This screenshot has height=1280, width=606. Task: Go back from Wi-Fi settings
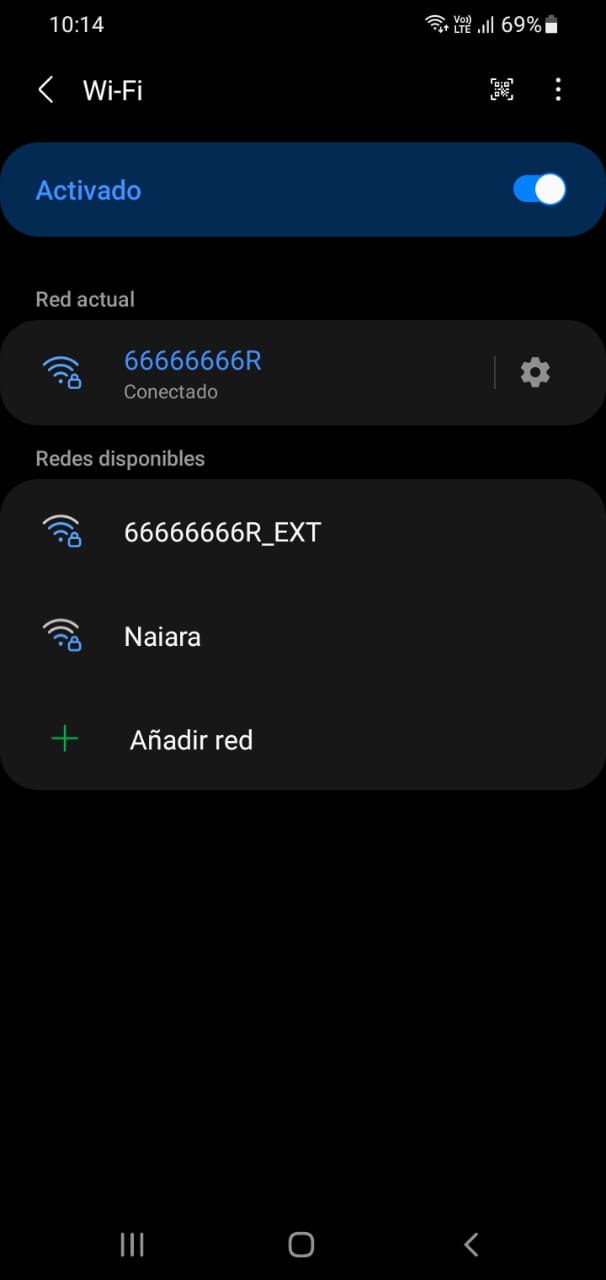45,90
